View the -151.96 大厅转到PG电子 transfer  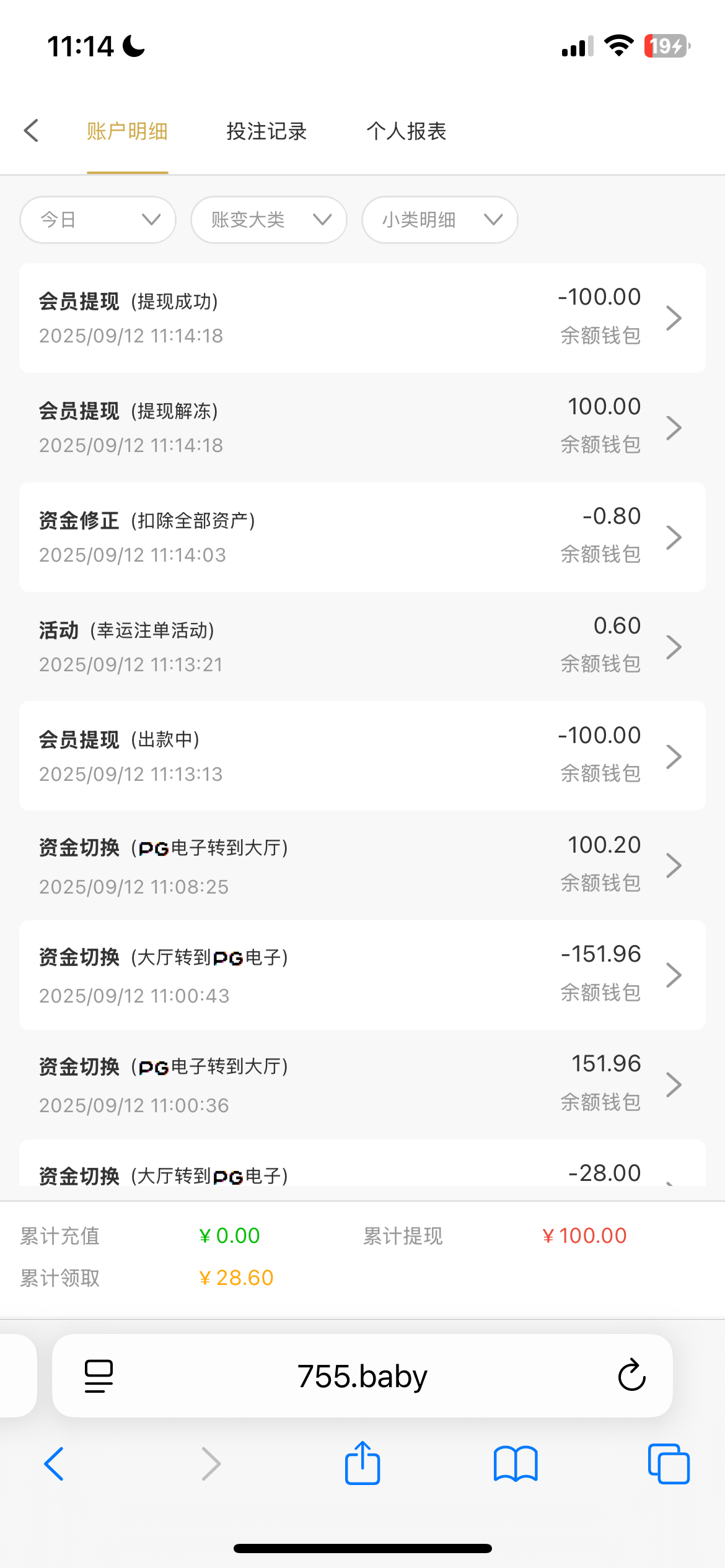[x=362, y=975]
